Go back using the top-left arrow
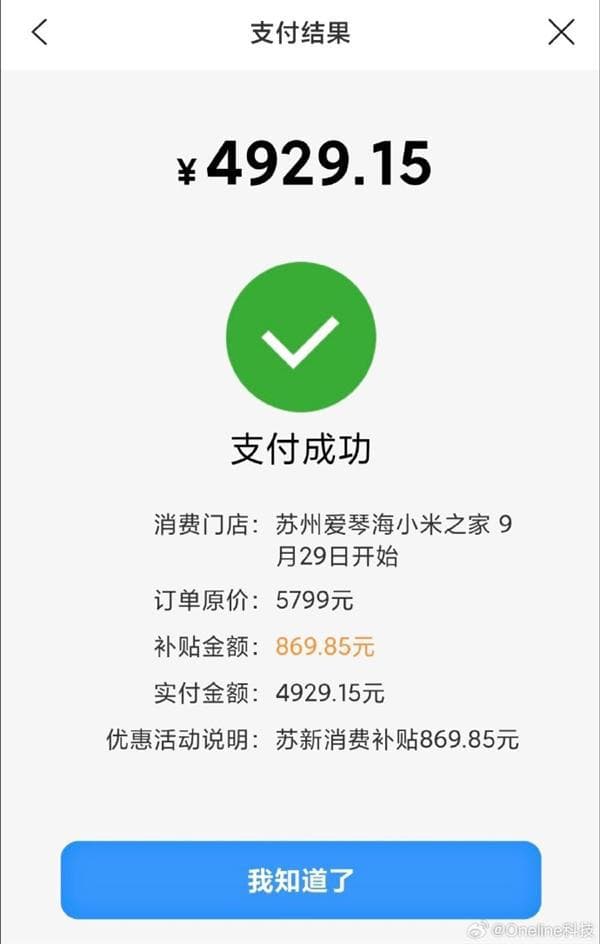 [x=39, y=32]
